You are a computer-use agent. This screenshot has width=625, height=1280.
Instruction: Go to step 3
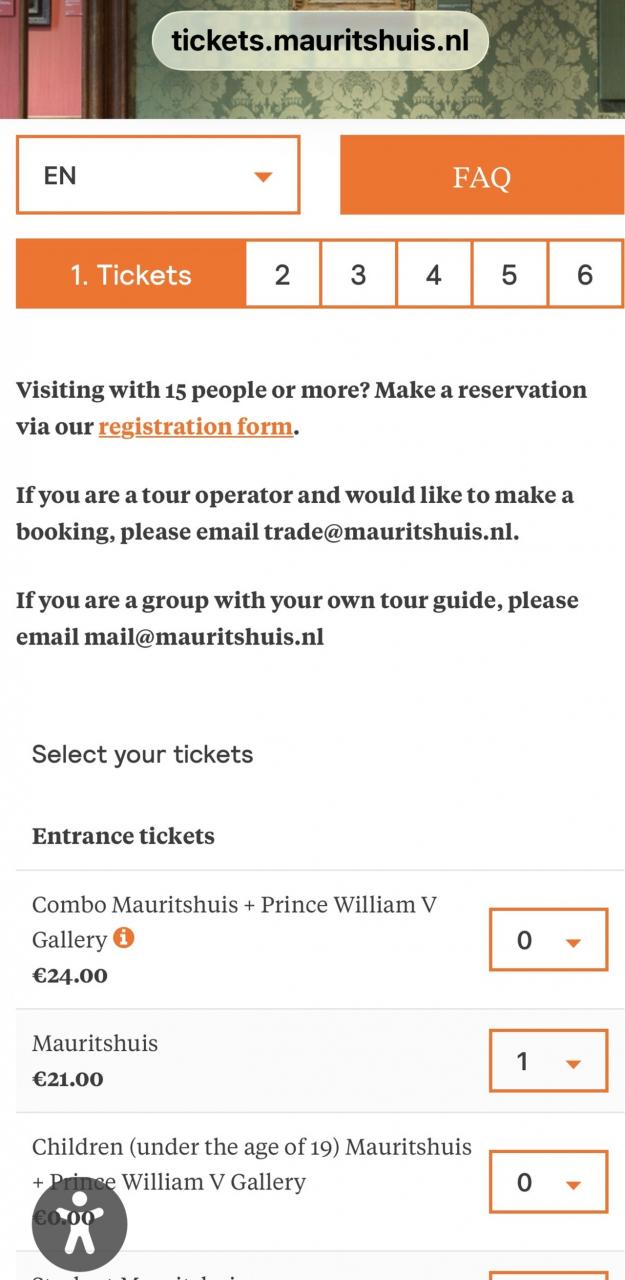pyautogui.click(x=358, y=274)
